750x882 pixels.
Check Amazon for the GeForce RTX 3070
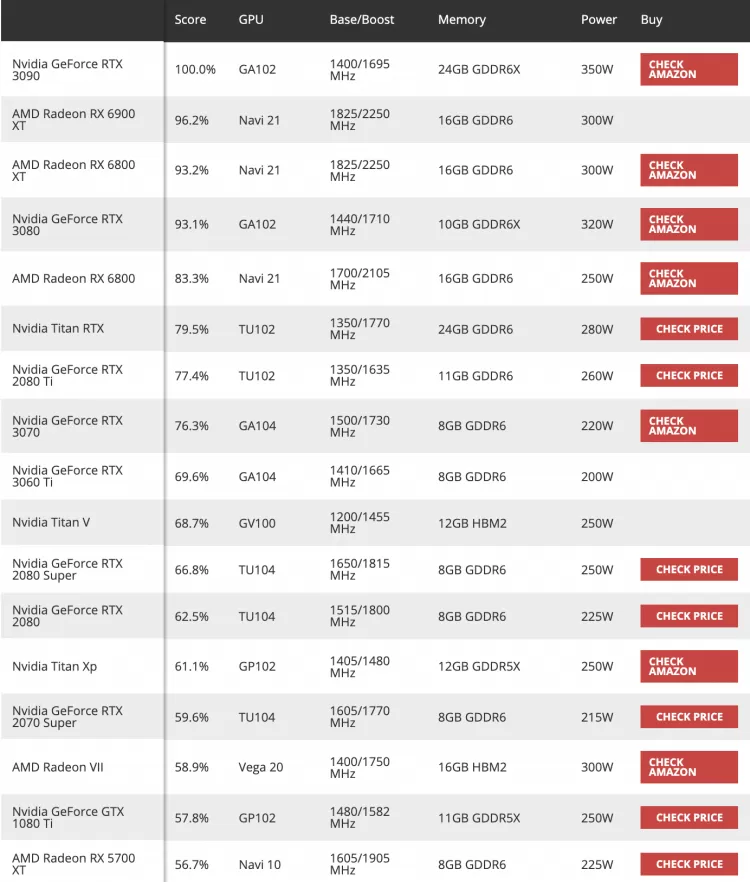[x=689, y=425]
